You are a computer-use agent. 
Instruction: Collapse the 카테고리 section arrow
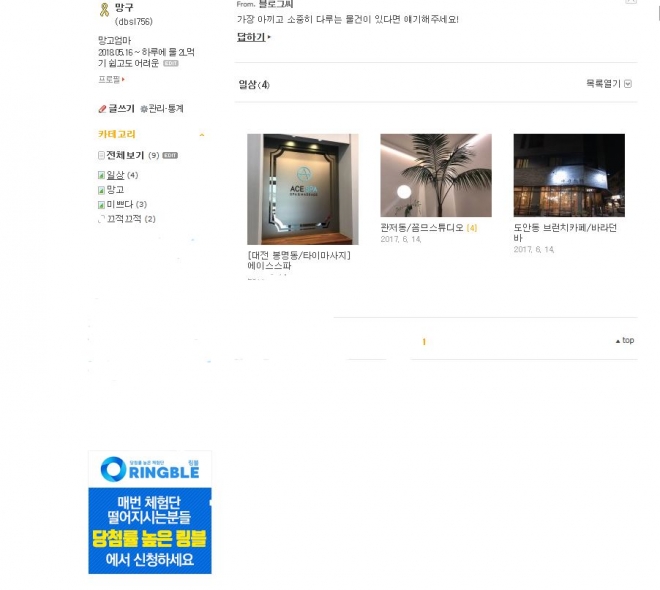point(202,135)
